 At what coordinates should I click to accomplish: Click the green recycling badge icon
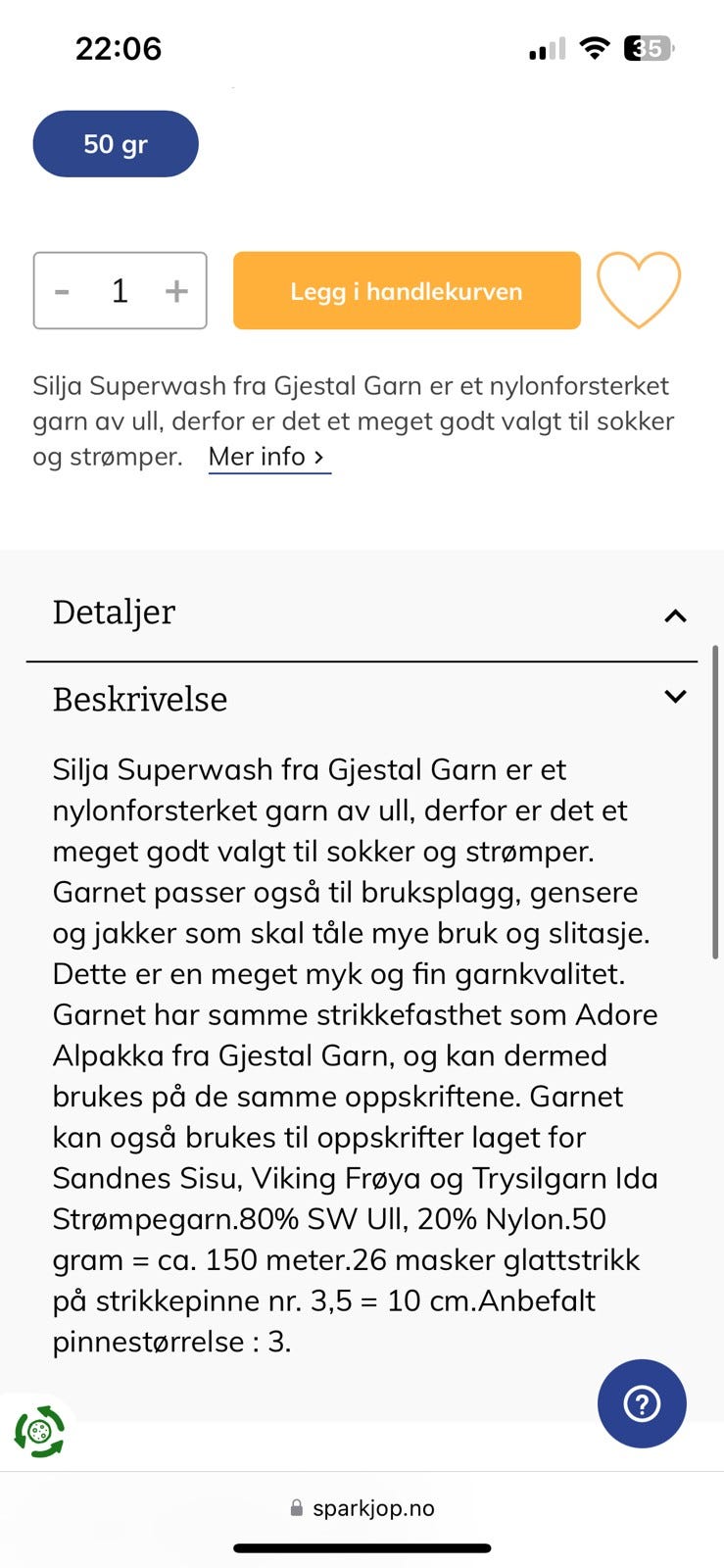pyautogui.click(x=40, y=1431)
